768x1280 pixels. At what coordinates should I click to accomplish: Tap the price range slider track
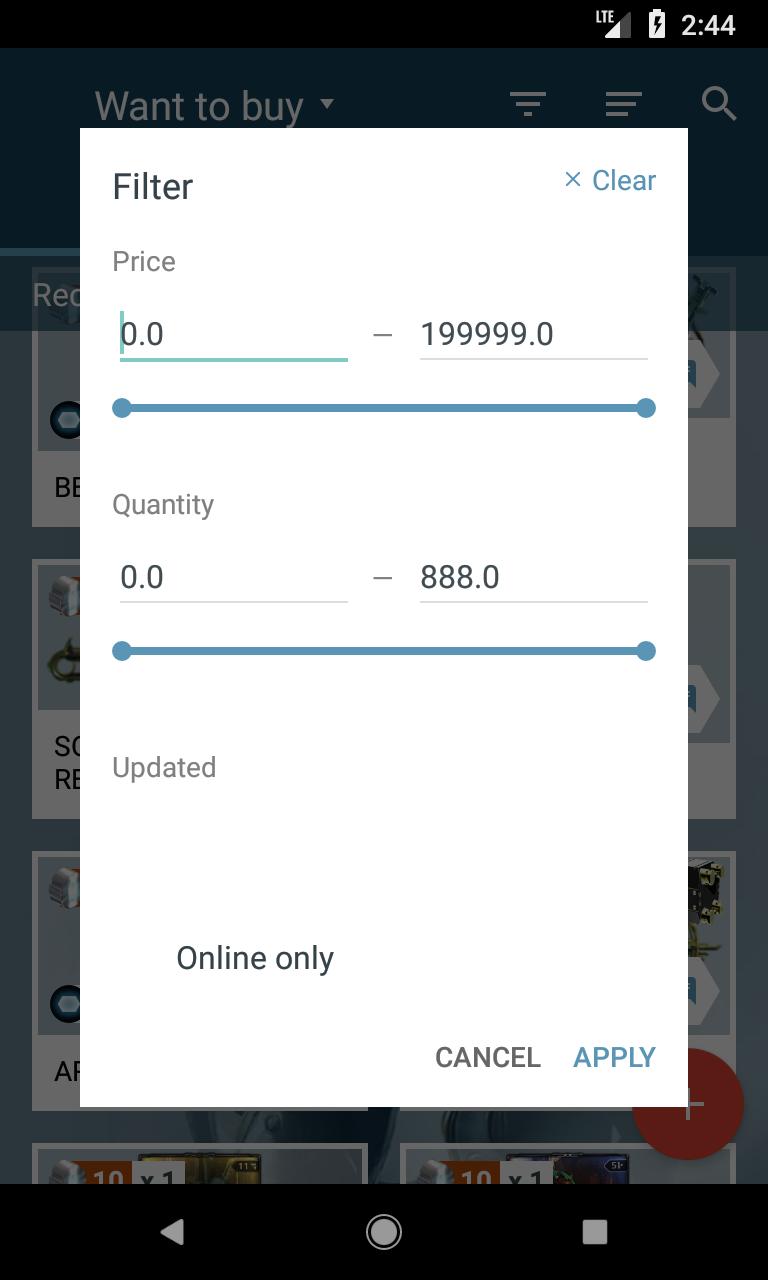coord(384,408)
